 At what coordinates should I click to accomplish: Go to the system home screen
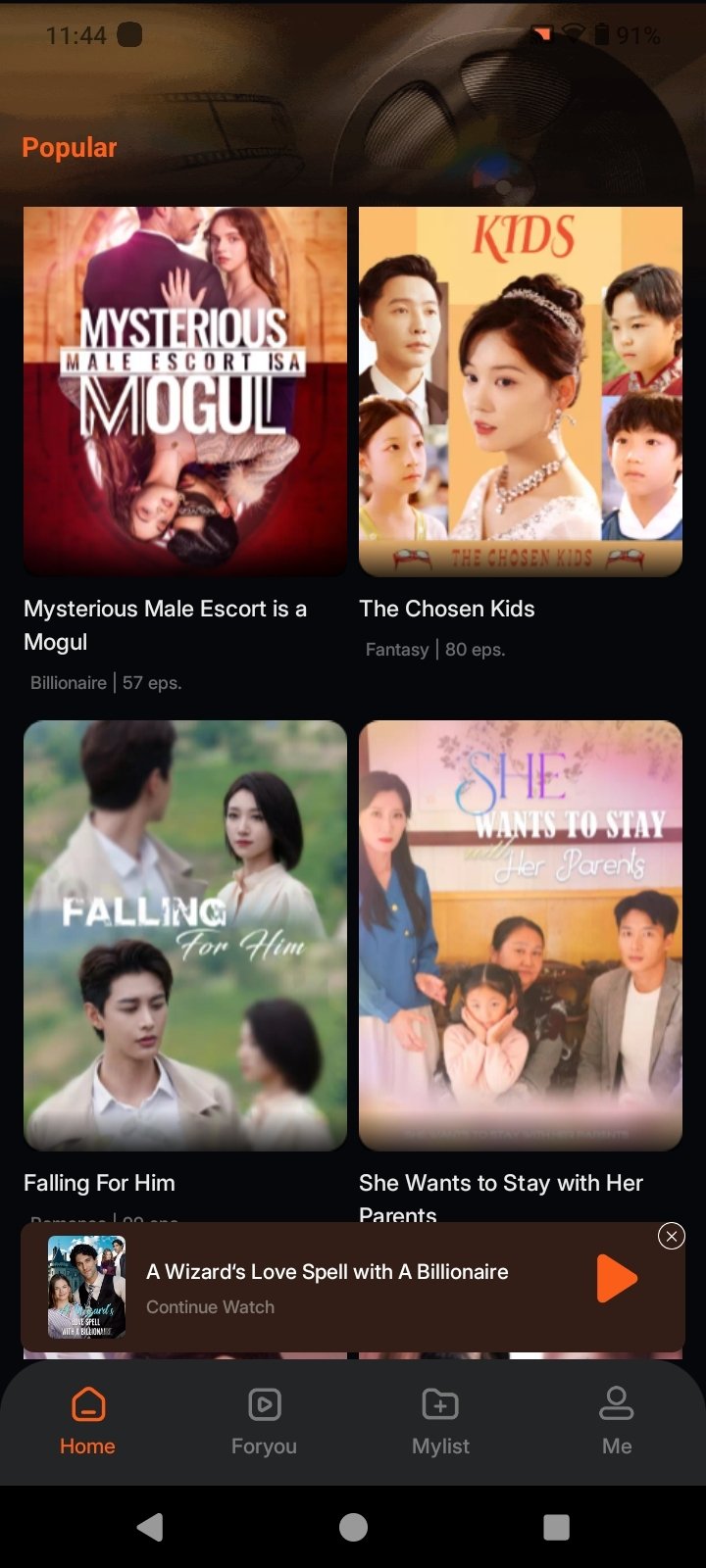pos(353,1527)
